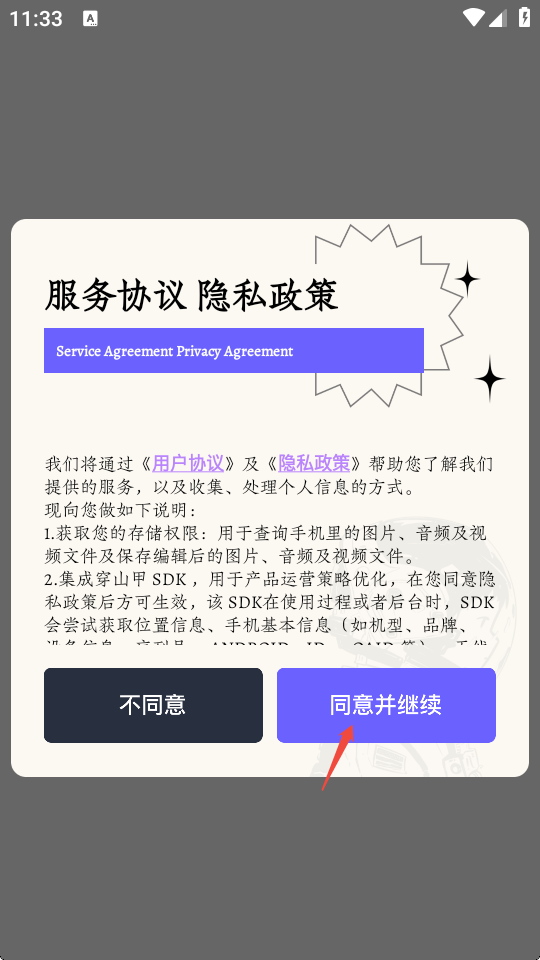
Task: Open the 隐私政策 link
Action: (314, 463)
